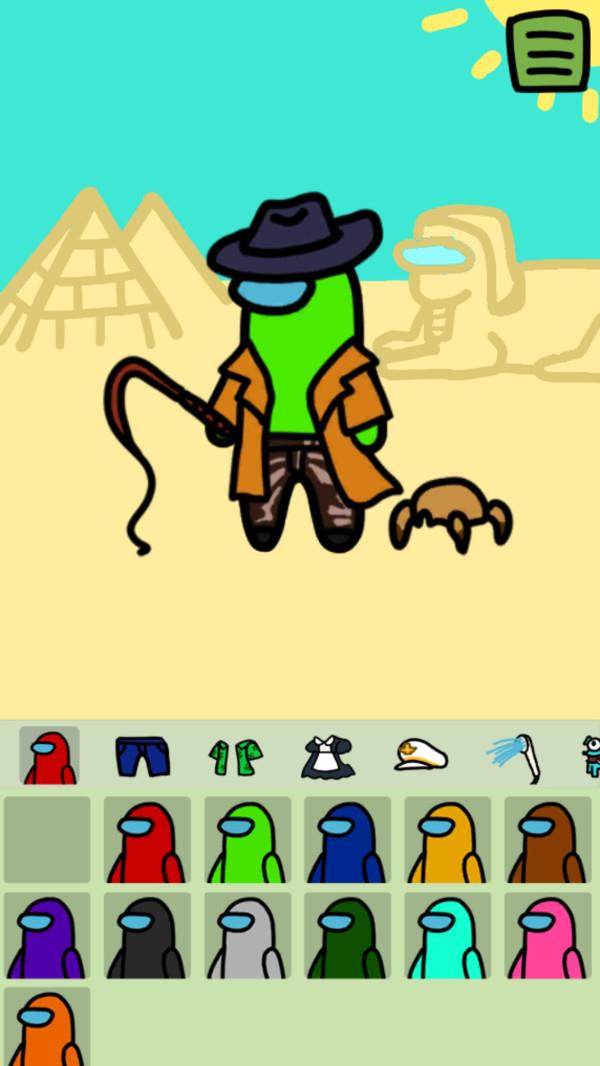Choose the yellow crewmate color
The height and width of the screenshot is (1066, 600).
(447, 840)
